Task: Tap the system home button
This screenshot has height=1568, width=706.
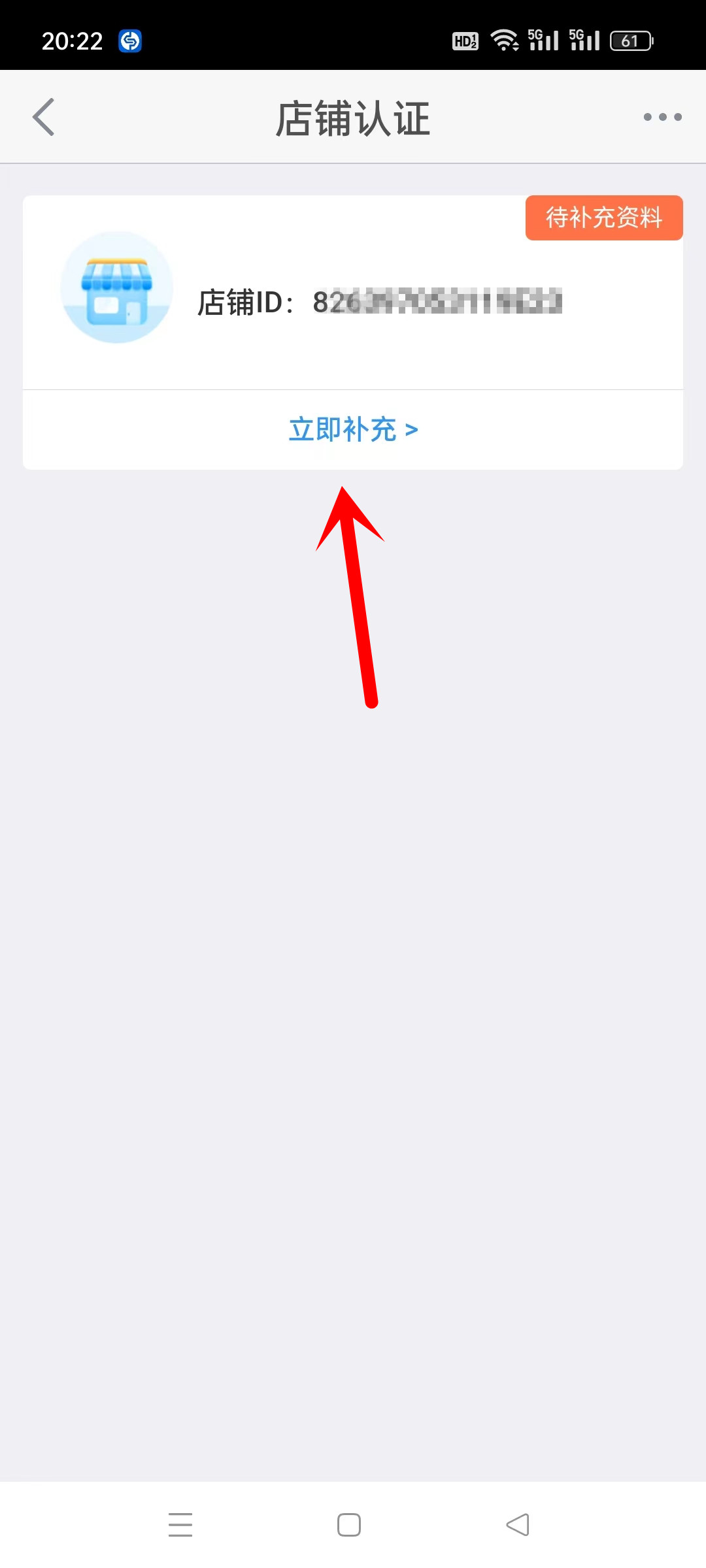Action: click(349, 1525)
